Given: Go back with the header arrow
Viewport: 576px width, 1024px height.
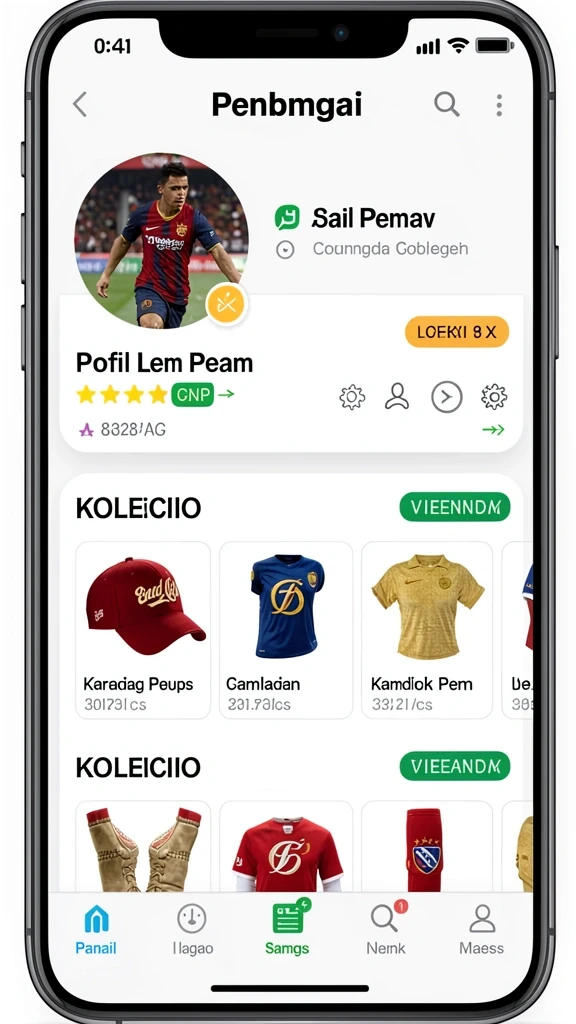Looking at the screenshot, I should [x=80, y=104].
